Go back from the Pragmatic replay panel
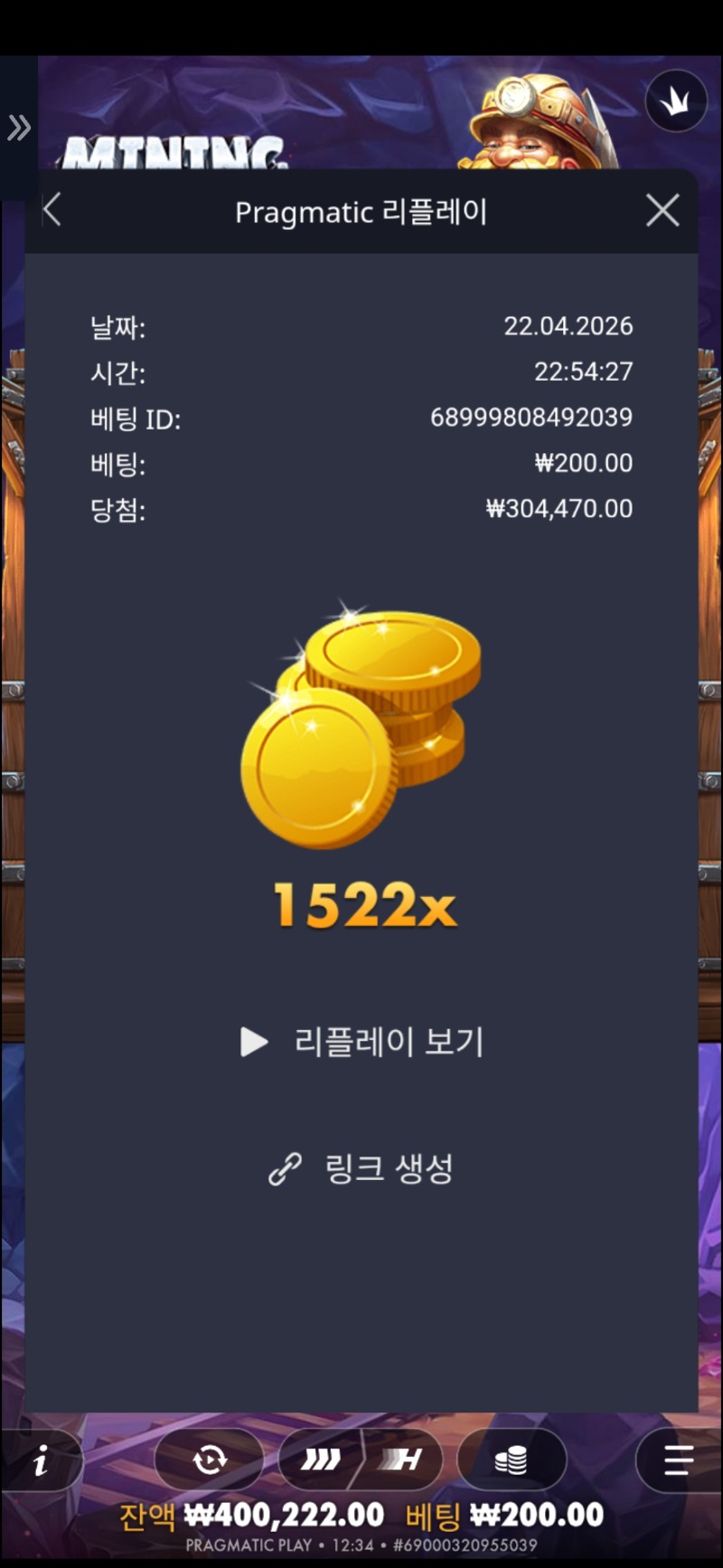This screenshot has width=723, height=1568. click(x=52, y=211)
